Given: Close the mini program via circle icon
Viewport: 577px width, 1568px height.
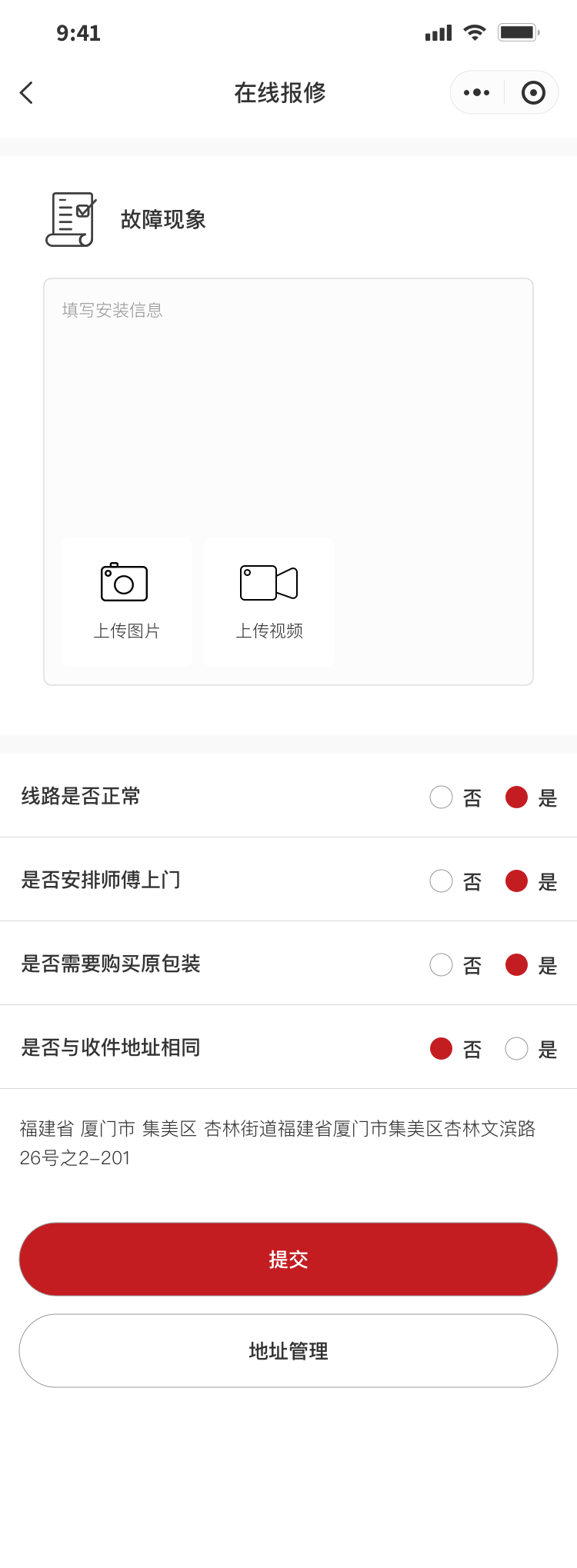Looking at the screenshot, I should [533, 93].
